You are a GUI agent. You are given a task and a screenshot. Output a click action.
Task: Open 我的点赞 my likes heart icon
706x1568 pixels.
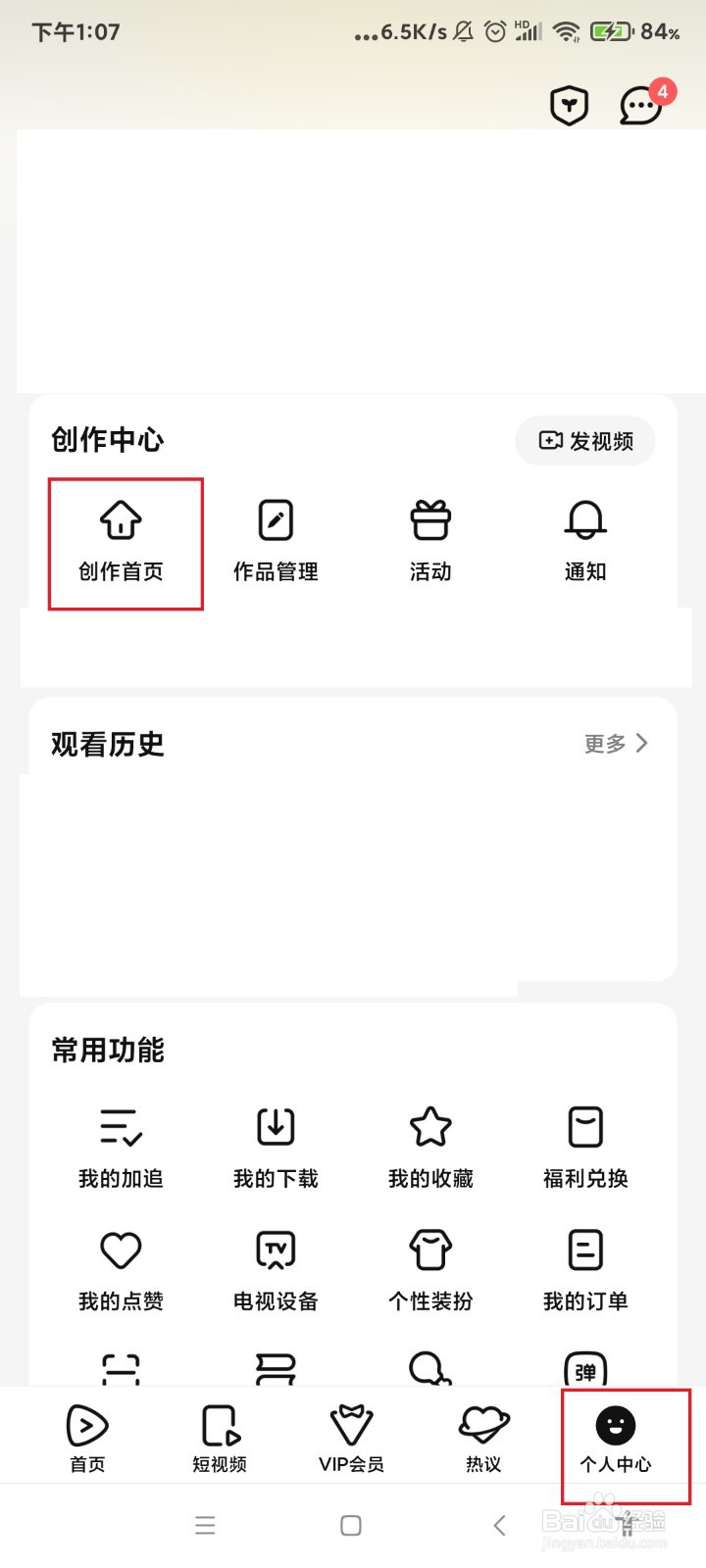(122, 1269)
